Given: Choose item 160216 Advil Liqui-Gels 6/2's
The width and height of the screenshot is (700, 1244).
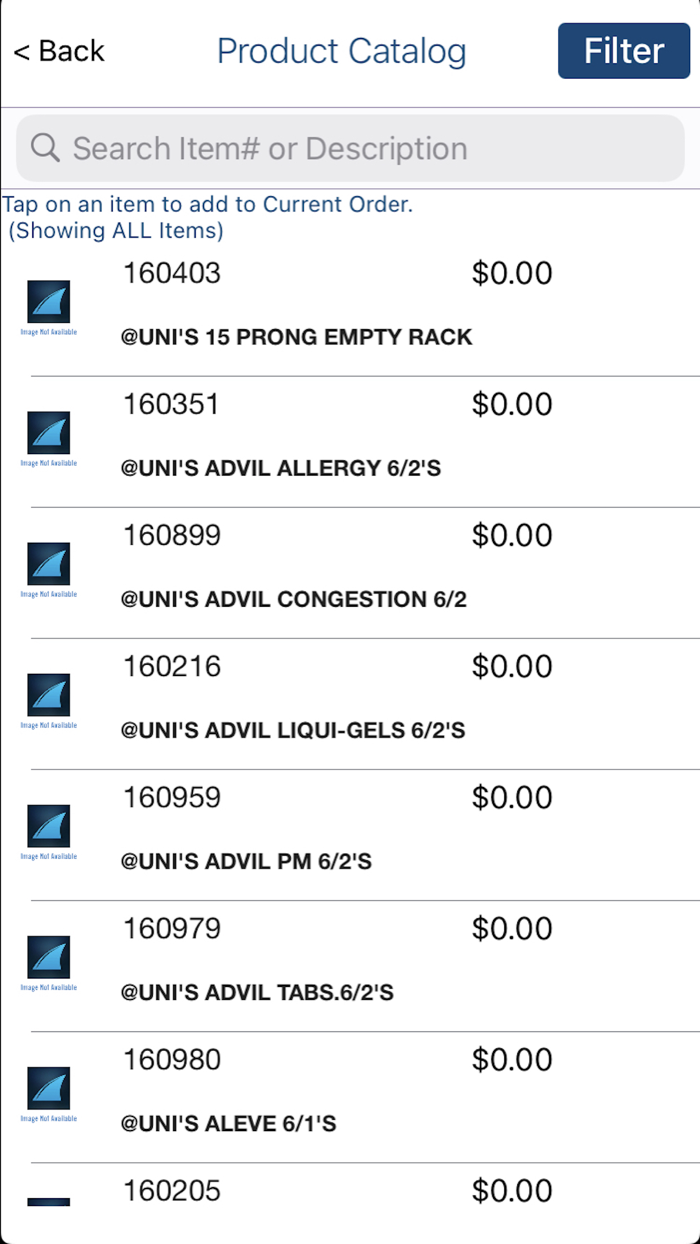Looking at the screenshot, I should [x=350, y=704].
